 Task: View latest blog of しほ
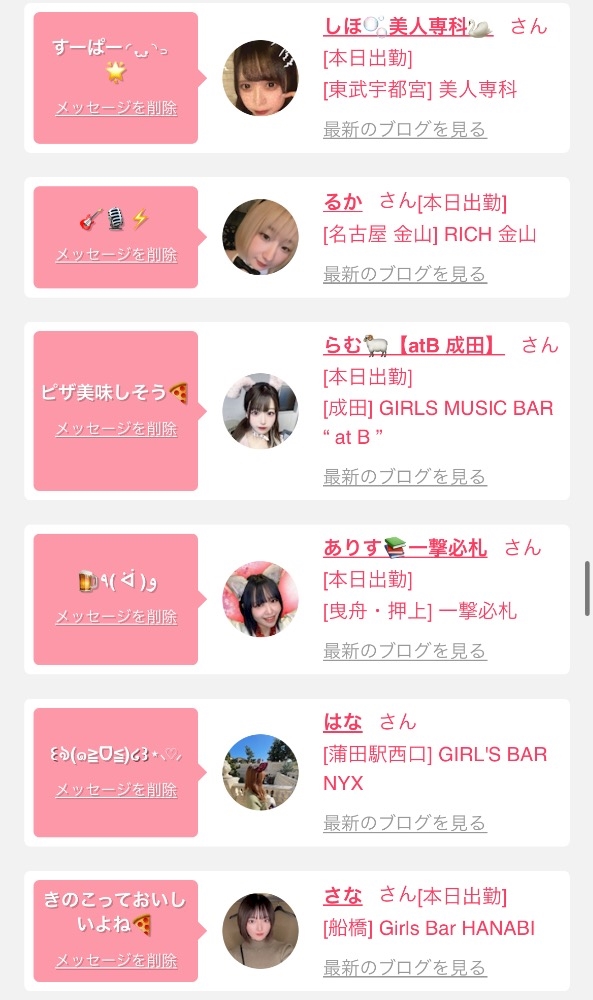pyautogui.click(x=405, y=129)
